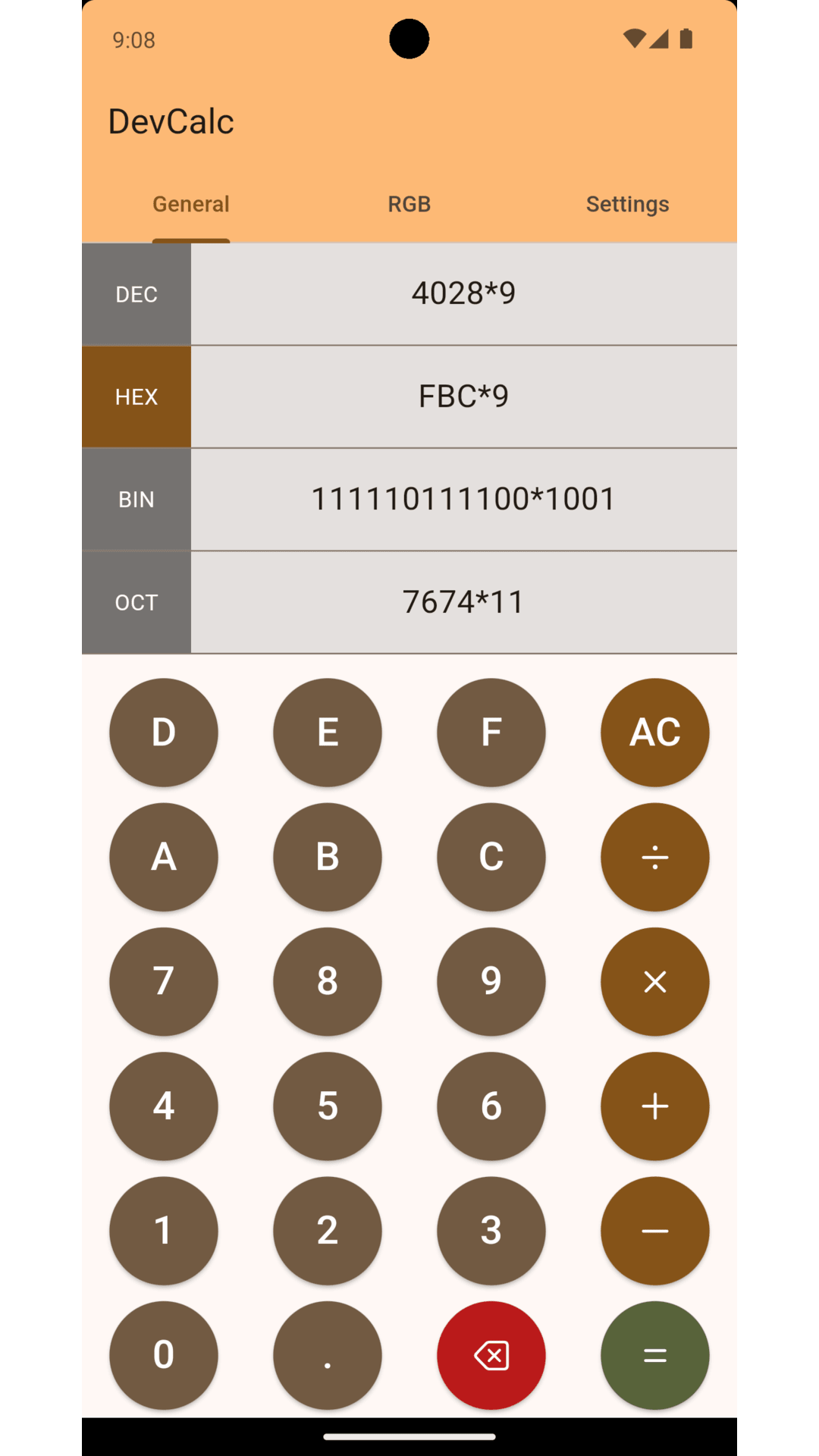The height and width of the screenshot is (1456, 819).
Task: Enter the digit 7
Action: tap(164, 982)
